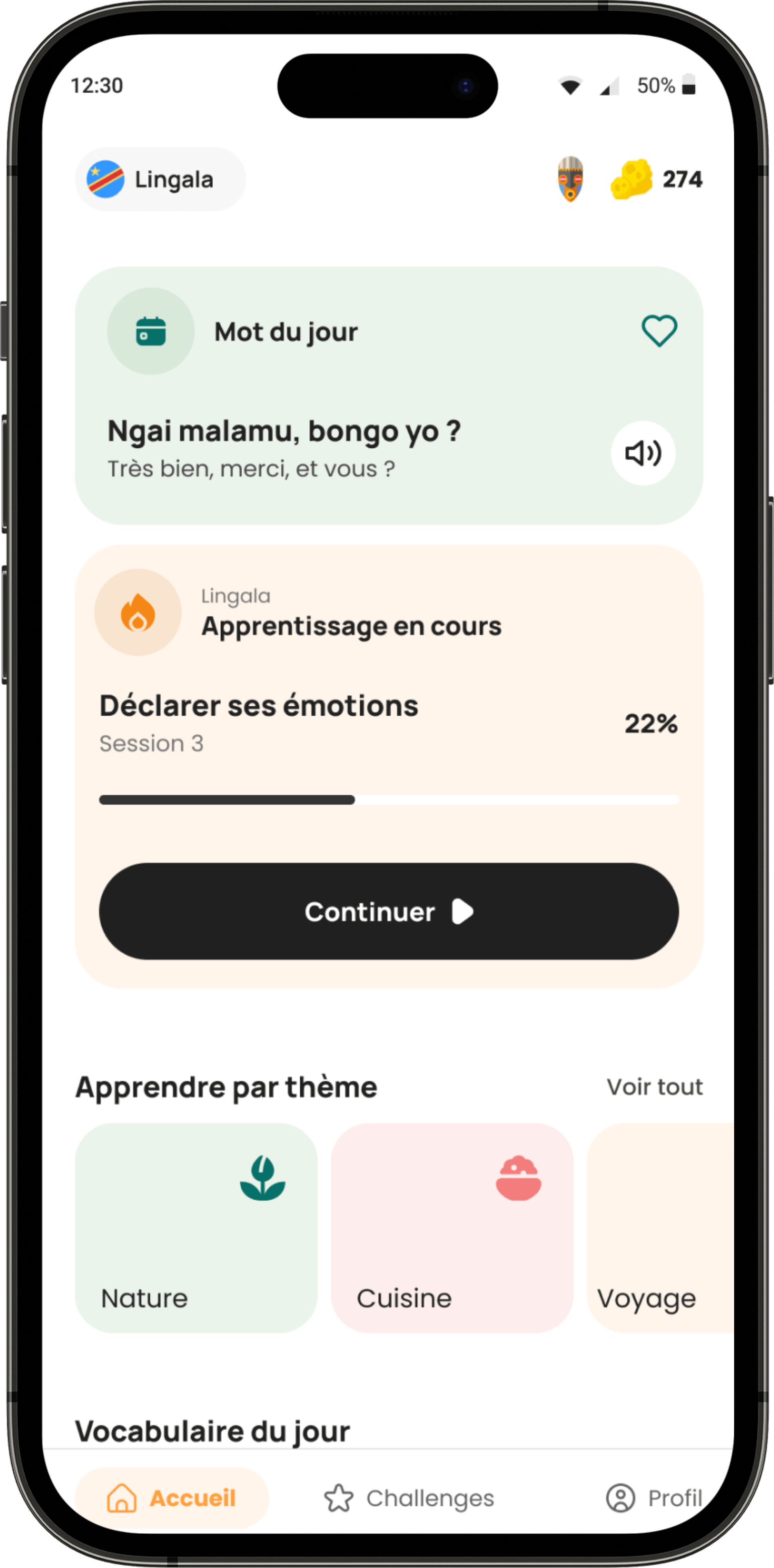Open the Lingala language selector

click(x=160, y=179)
